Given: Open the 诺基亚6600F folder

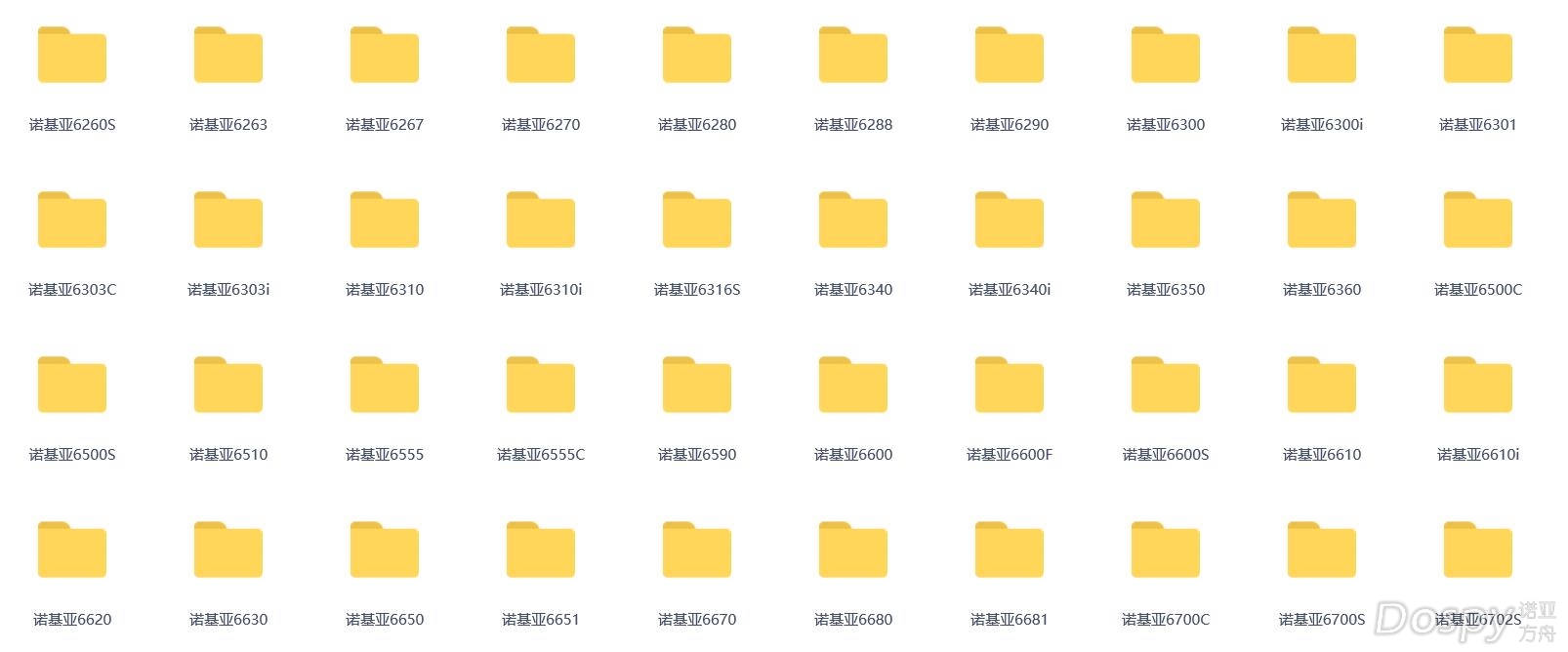Looking at the screenshot, I should coord(1010,387).
